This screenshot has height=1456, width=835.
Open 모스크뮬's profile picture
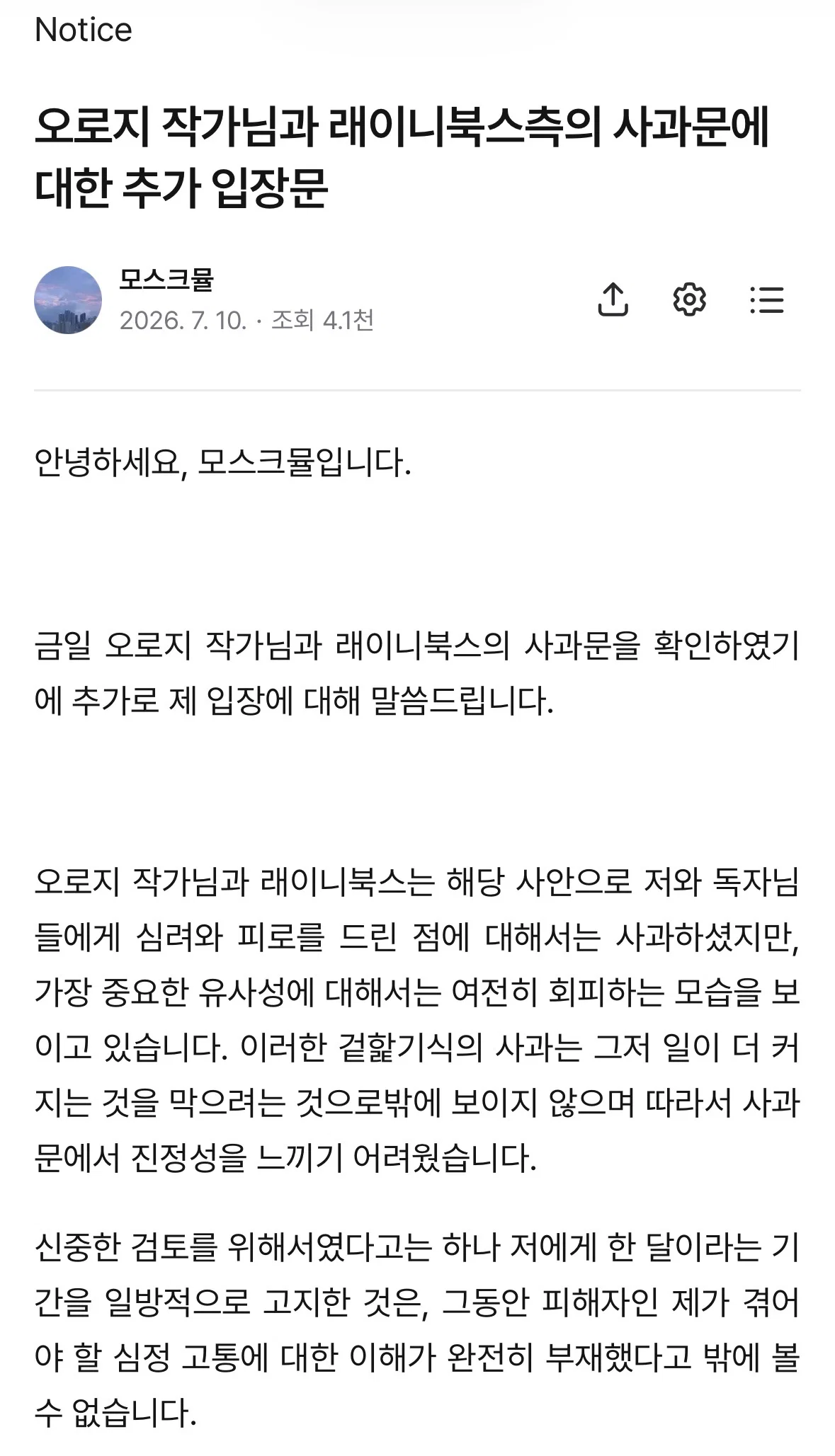coord(68,300)
